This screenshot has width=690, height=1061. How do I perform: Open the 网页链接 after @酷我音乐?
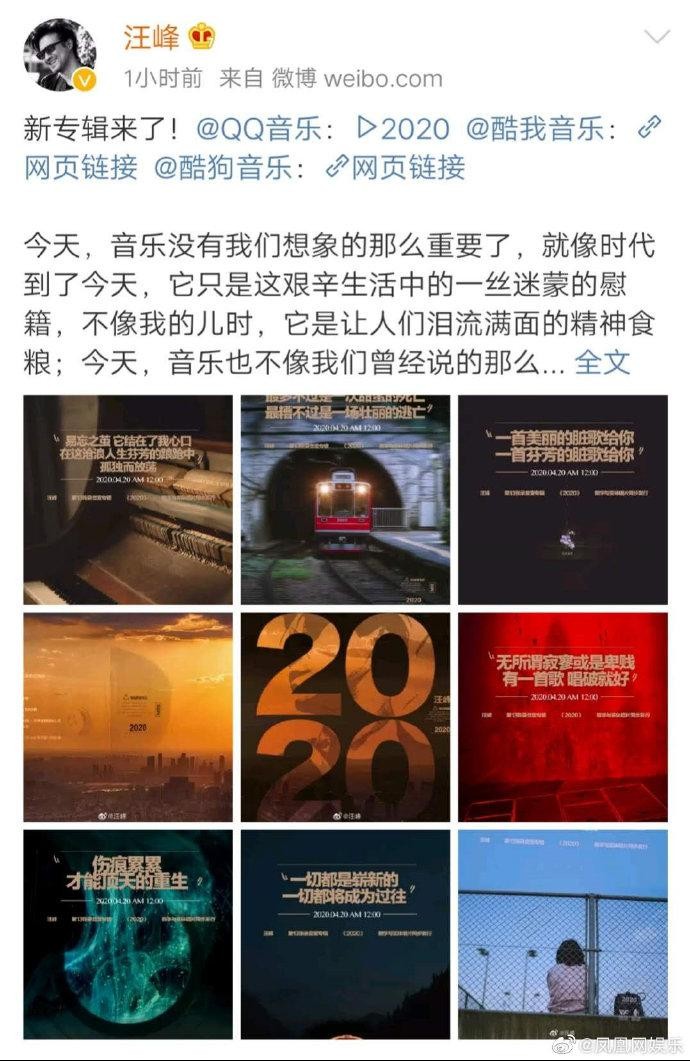pyautogui.click(x=80, y=166)
